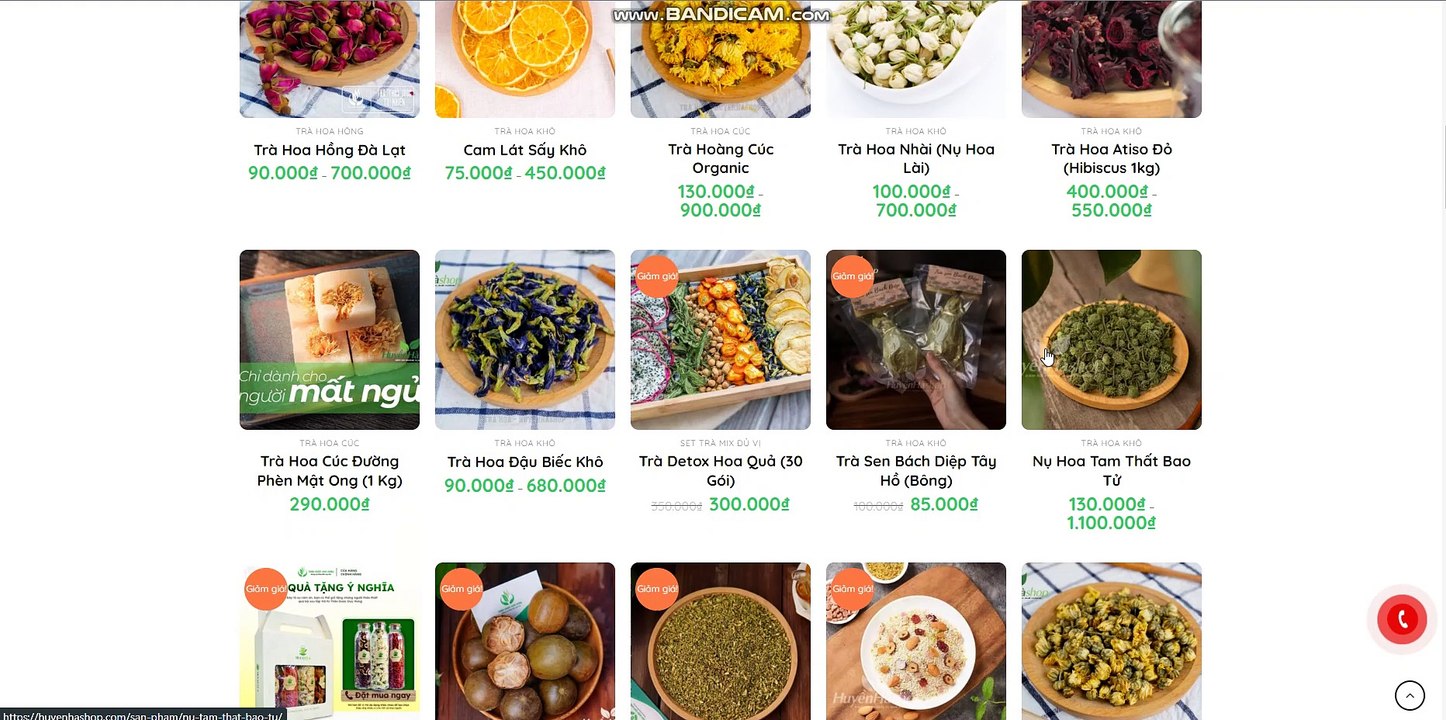This screenshot has width=1446, height=720.
Task: Open the Trà Detox Hoa Quả product image
Action: [720, 340]
